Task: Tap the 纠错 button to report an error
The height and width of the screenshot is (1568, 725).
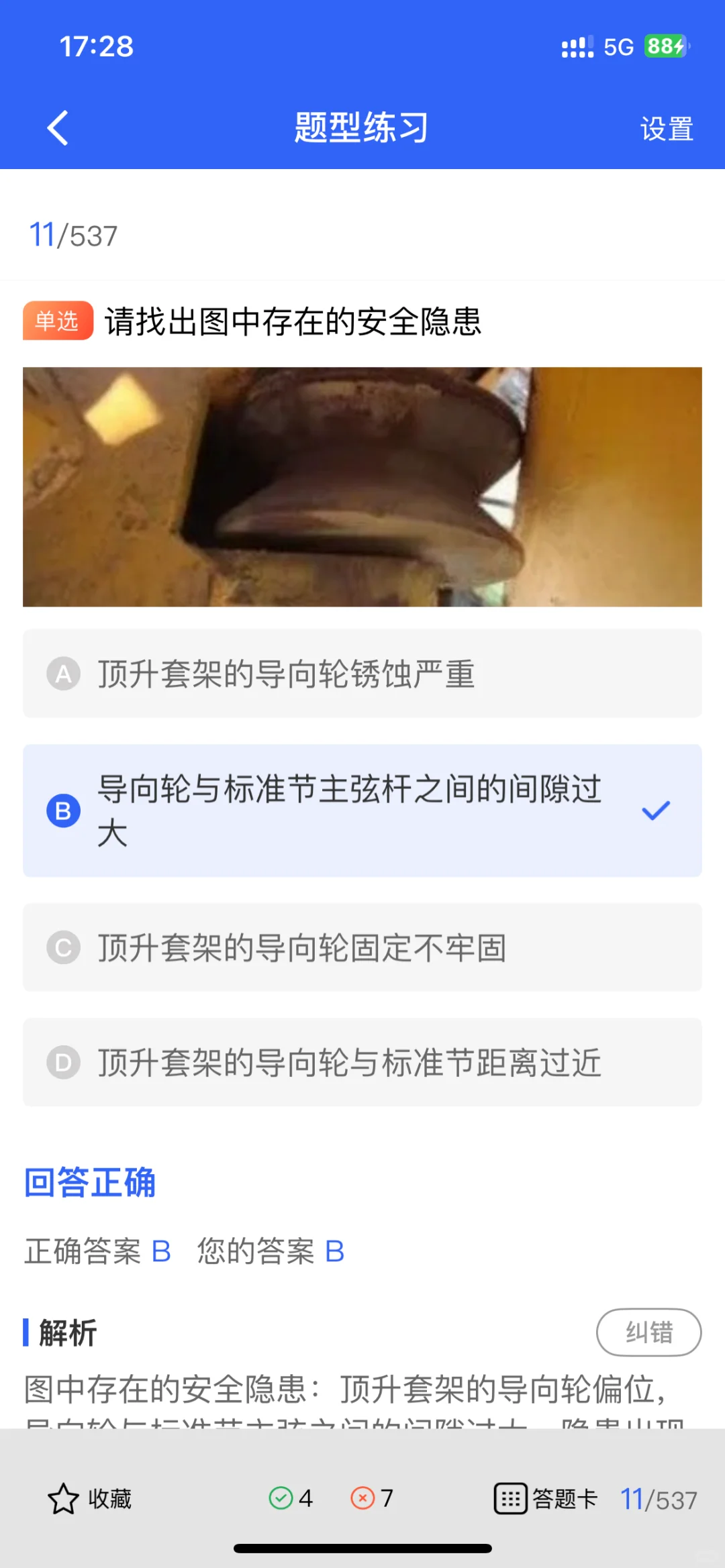Action: [648, 1332]
